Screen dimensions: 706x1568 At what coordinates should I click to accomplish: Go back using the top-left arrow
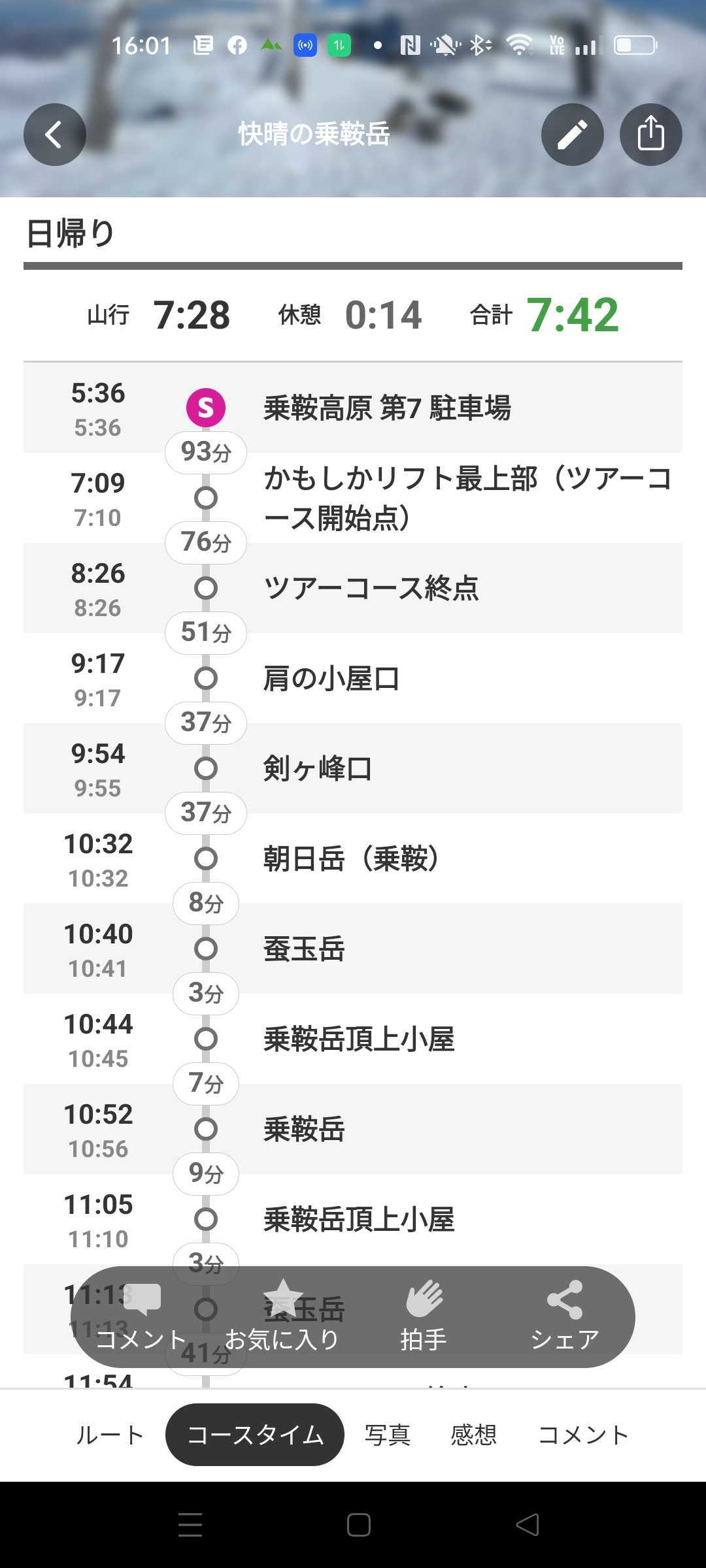[x=55, y=135]
